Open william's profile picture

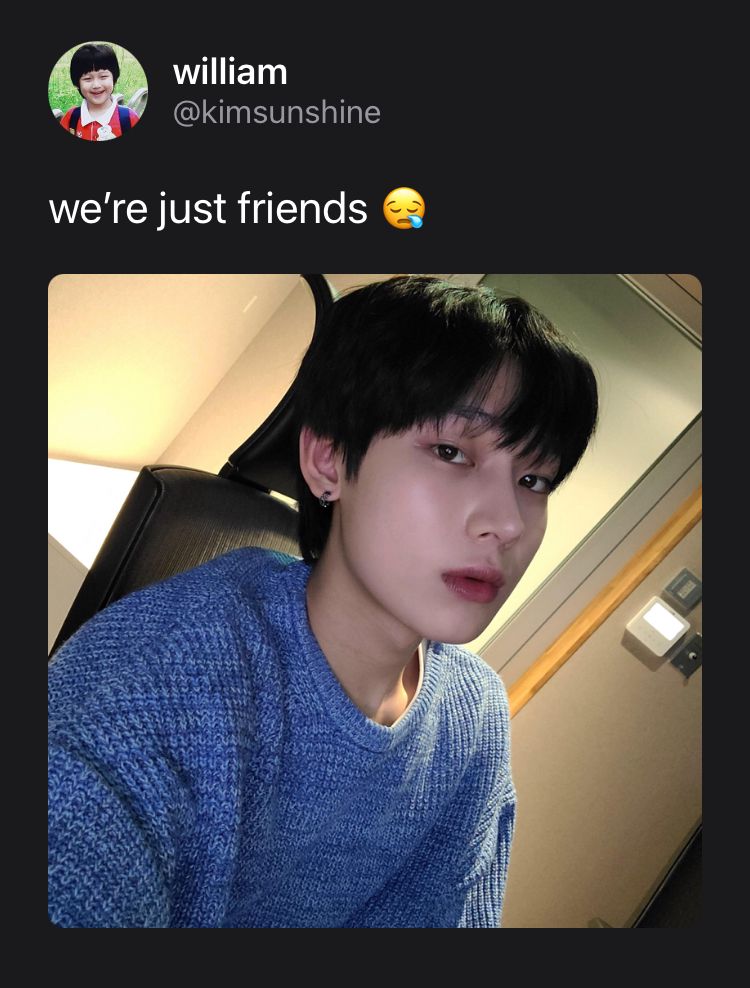click(98, 91)
